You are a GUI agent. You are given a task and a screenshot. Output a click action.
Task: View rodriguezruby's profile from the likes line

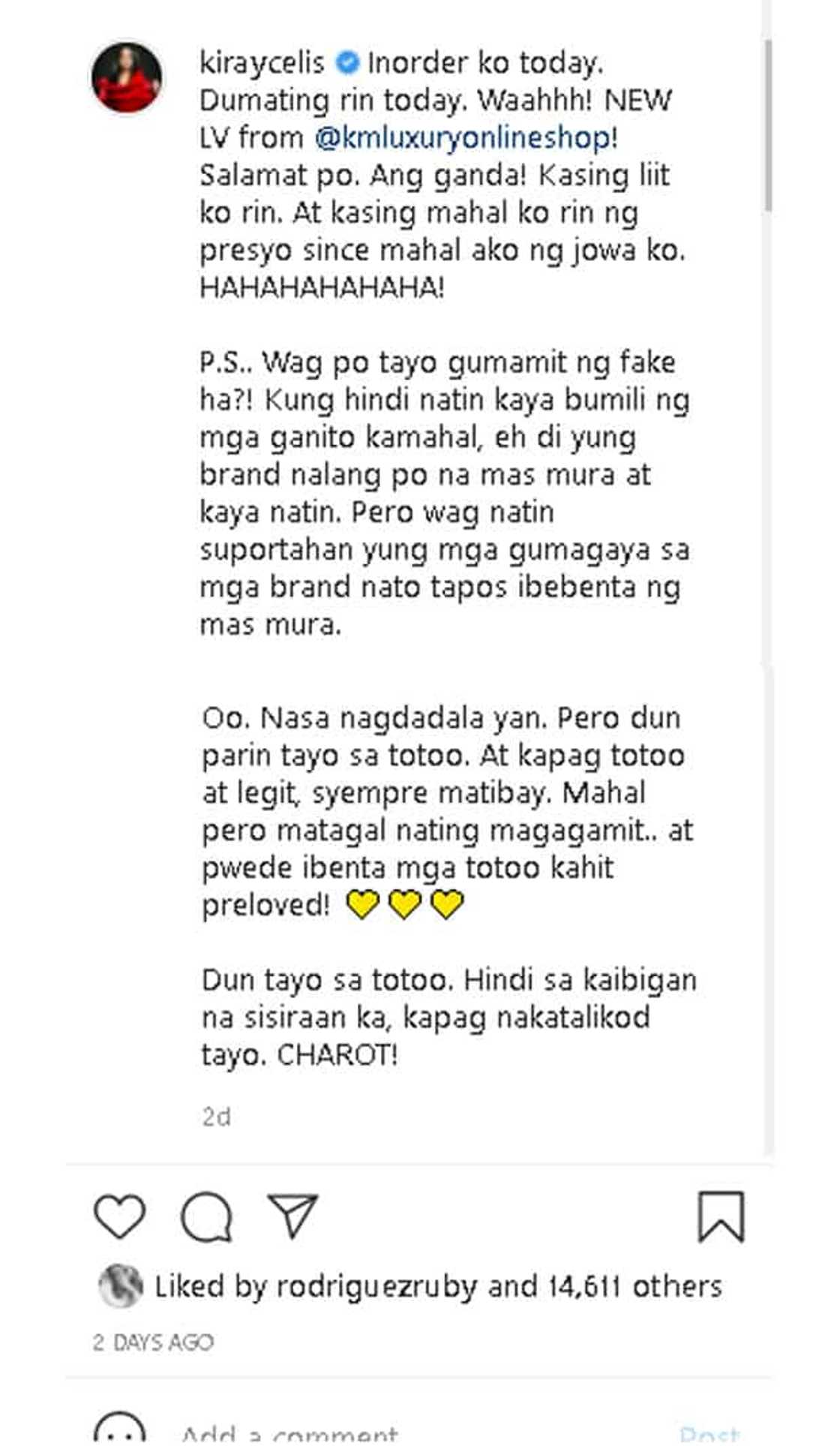point(376,1287)
